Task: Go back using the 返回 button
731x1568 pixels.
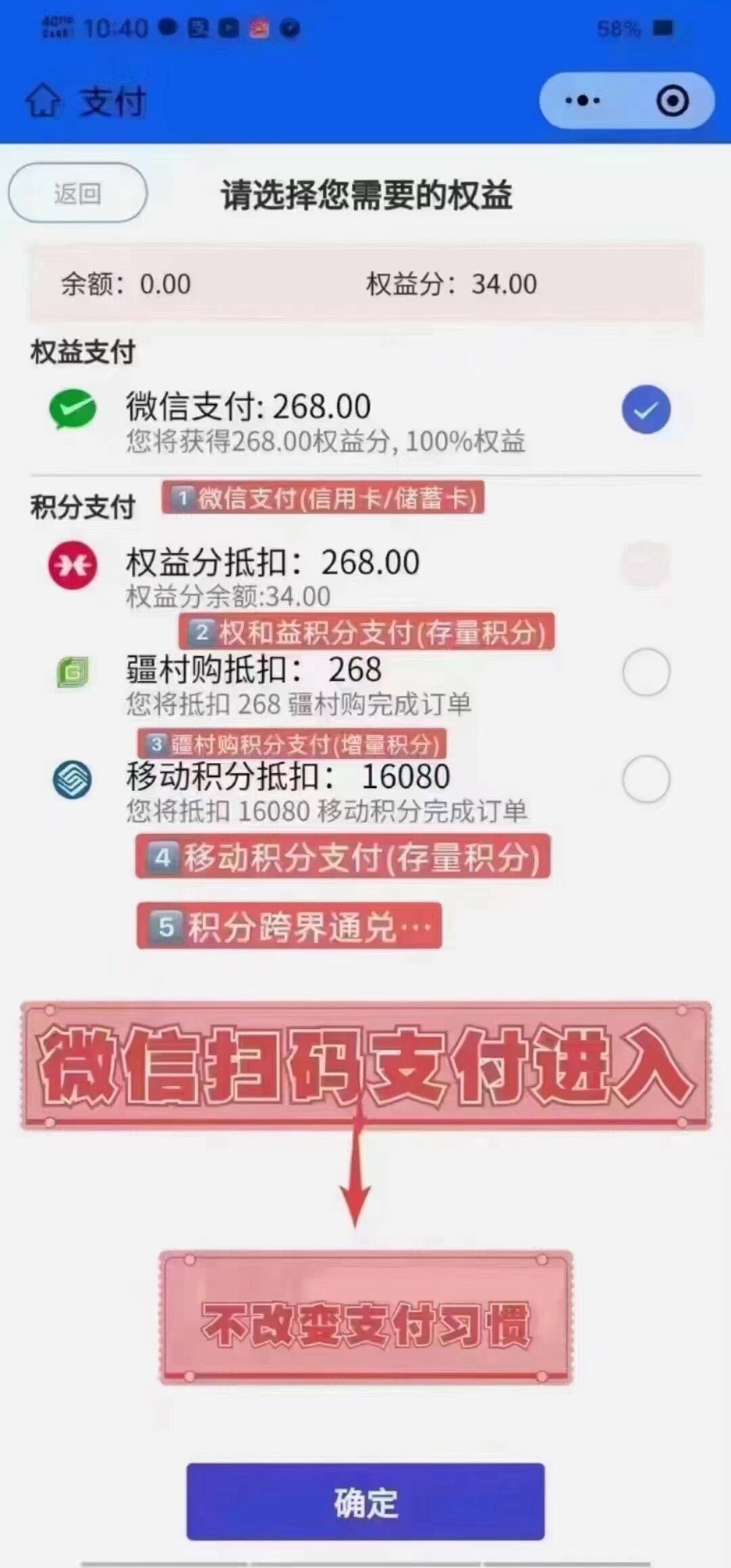Action: (x=77, y=194)
